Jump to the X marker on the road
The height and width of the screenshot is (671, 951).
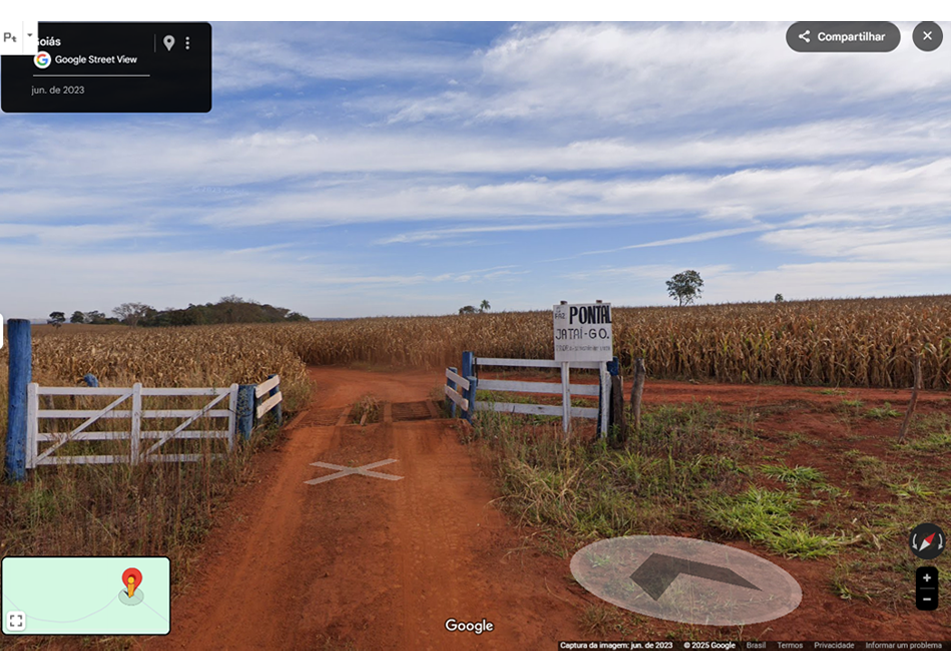point(354,470)
